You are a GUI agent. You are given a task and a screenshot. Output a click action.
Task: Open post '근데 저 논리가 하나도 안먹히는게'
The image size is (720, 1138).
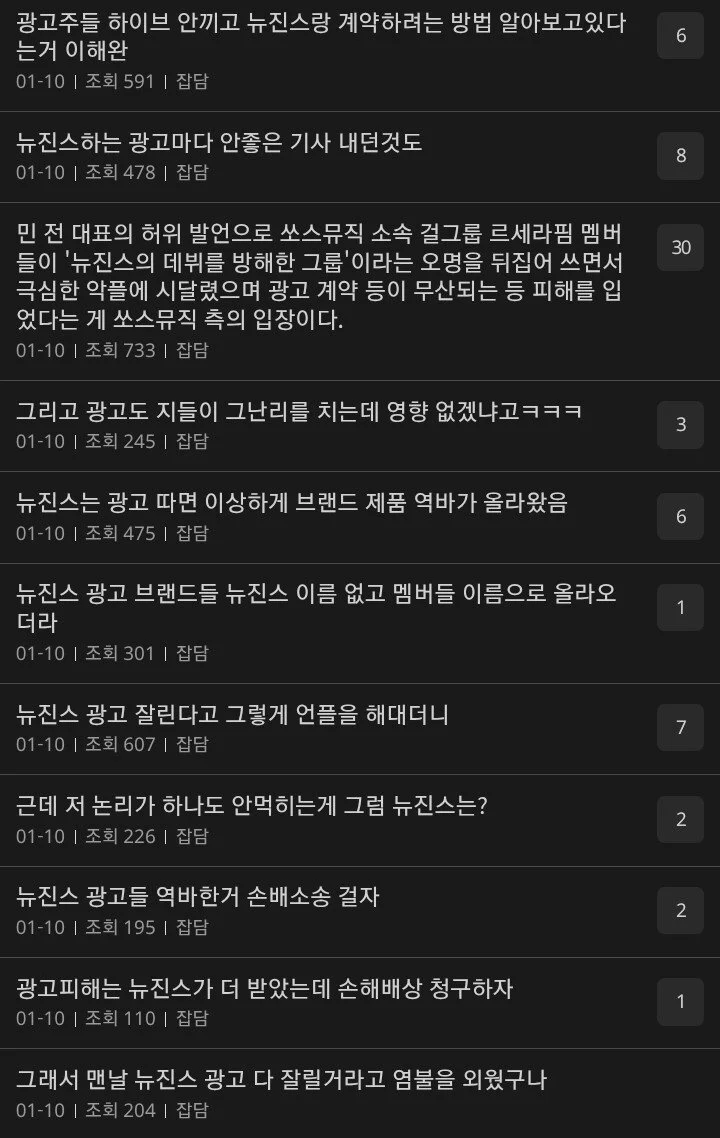point(252,805)
